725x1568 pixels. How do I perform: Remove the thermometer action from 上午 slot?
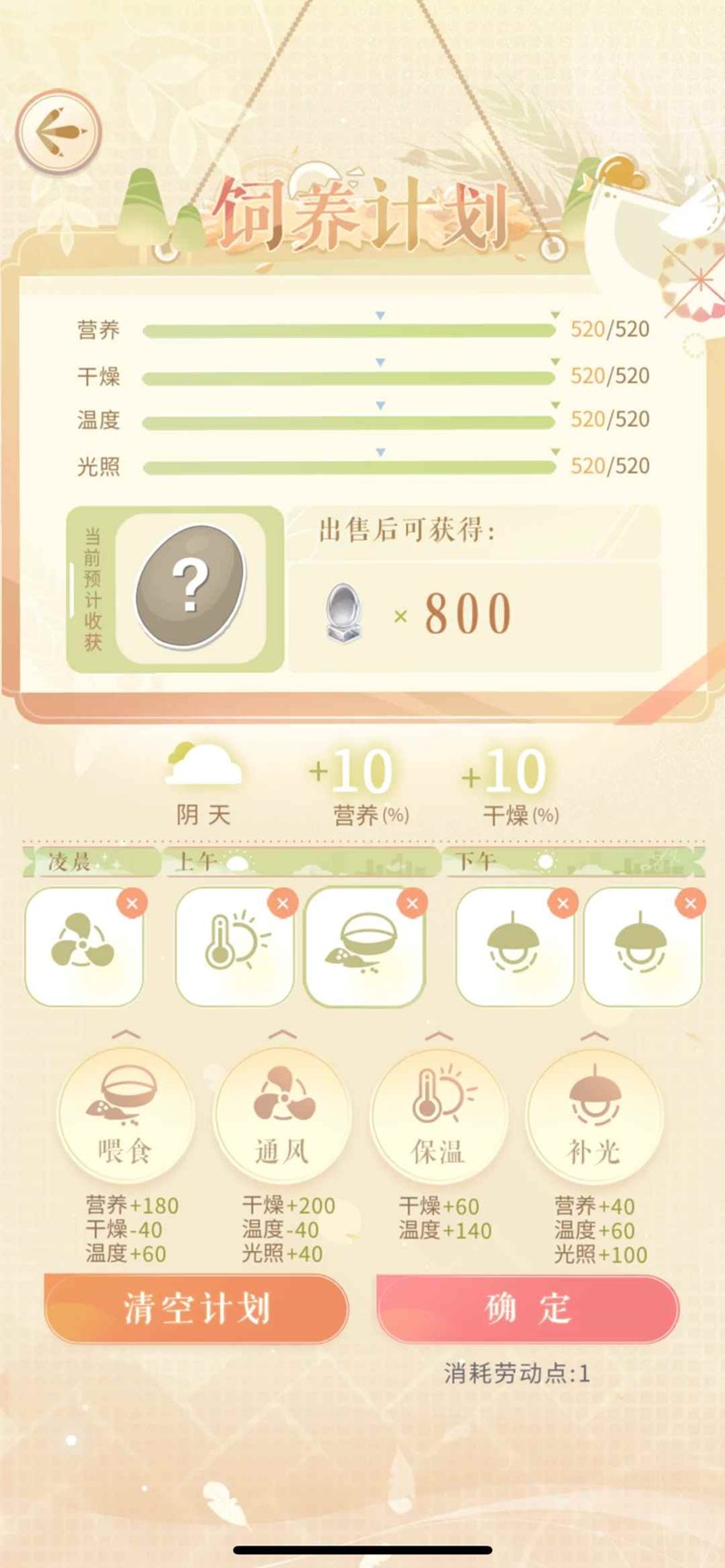[283, 903]
